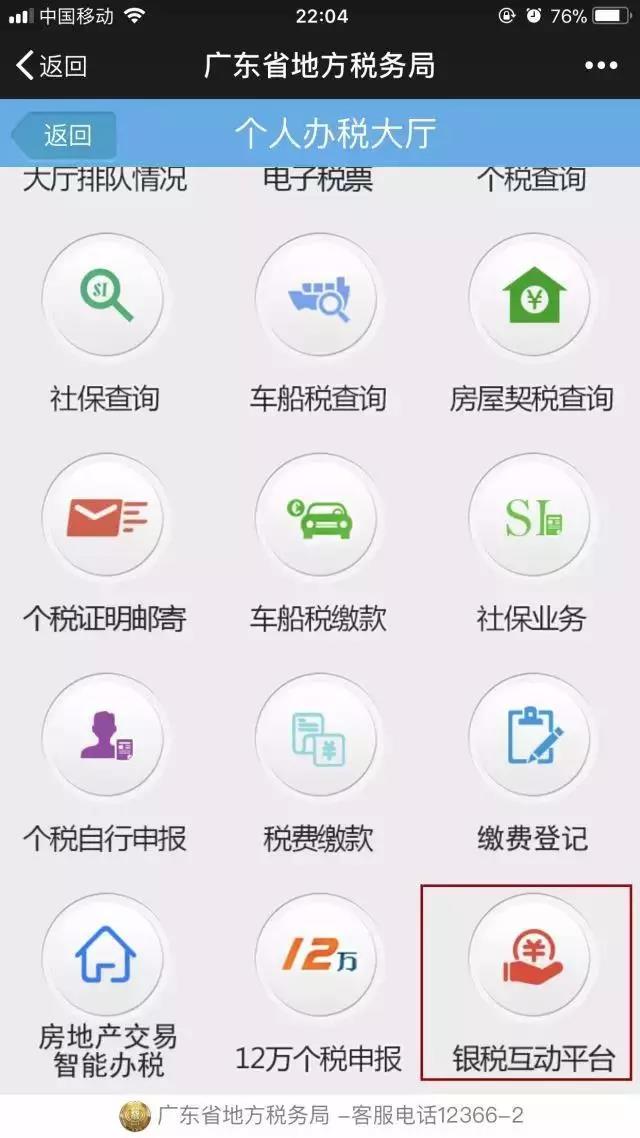Tap the blue 返回 button in 个人办税大厅 header

64,135
